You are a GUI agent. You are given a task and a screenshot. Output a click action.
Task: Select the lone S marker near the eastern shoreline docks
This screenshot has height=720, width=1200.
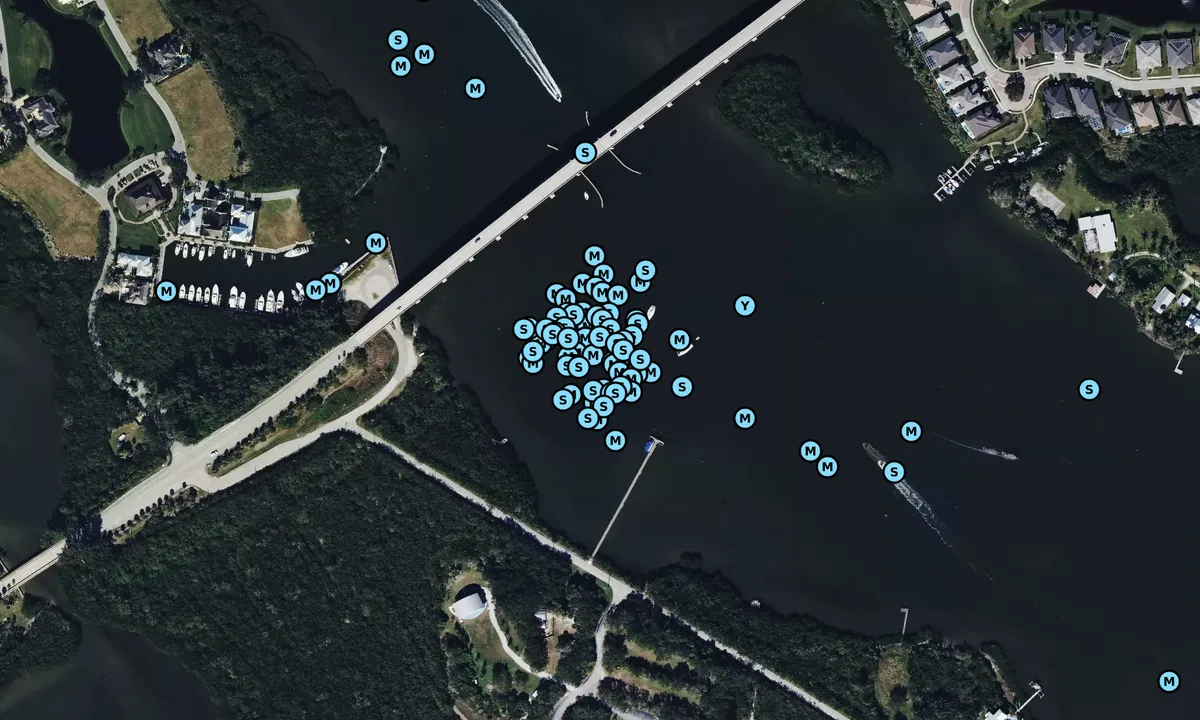tap(1089, 390)
